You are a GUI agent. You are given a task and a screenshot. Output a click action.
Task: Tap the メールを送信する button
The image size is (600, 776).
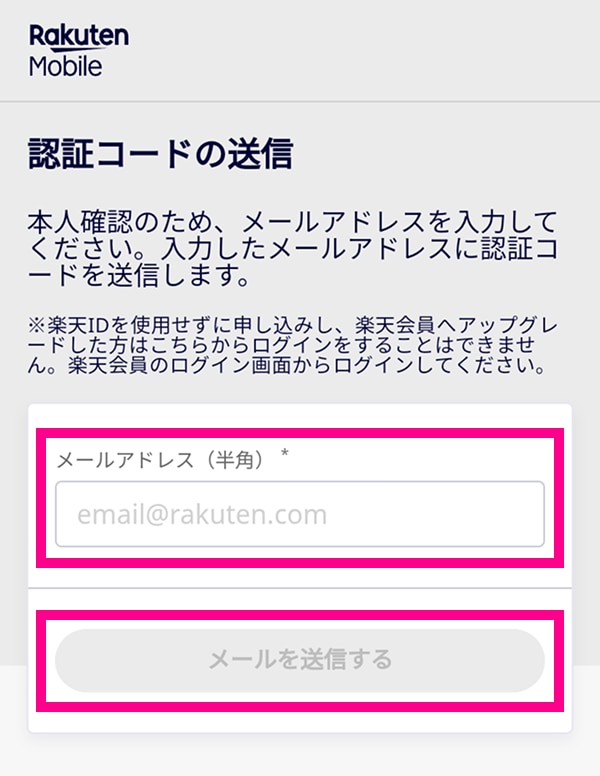[300, 660]
